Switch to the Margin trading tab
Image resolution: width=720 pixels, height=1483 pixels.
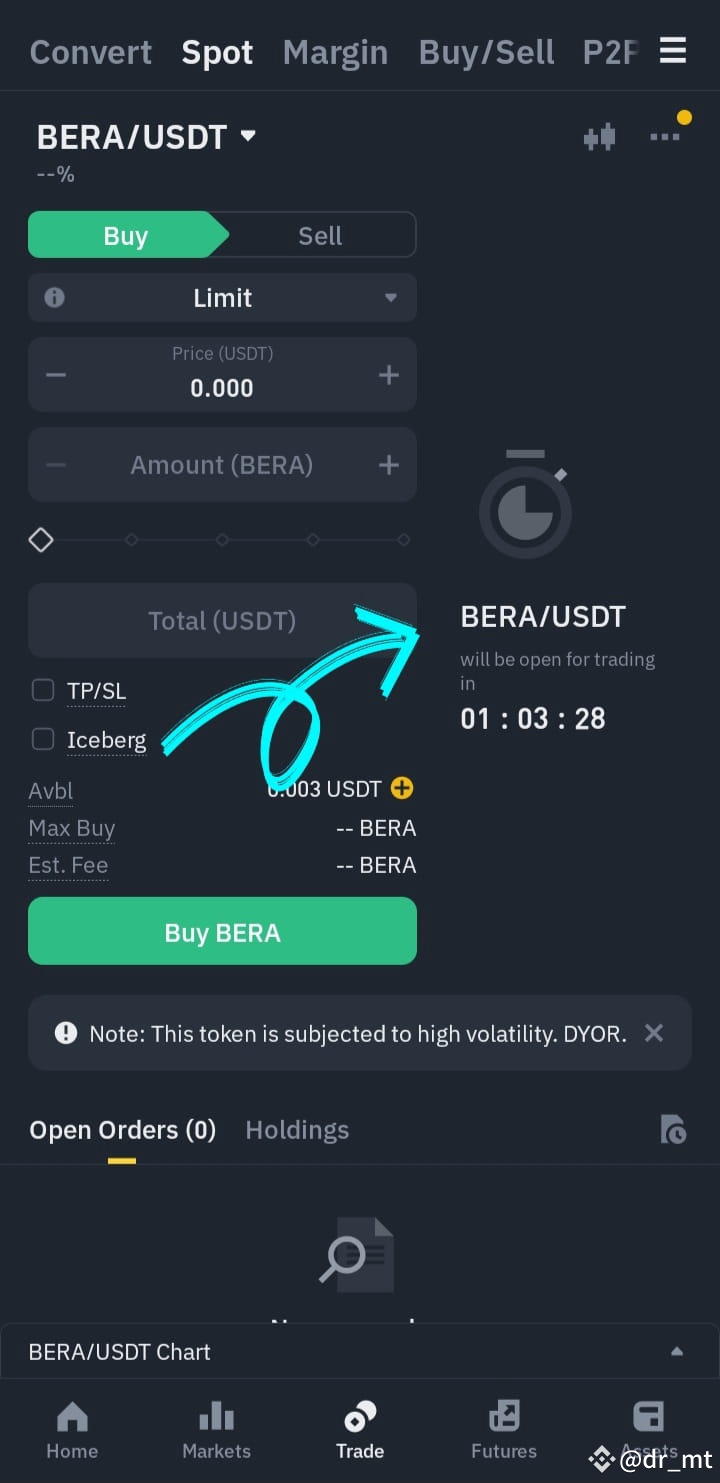pyautogui.click(x=335, y=51)
